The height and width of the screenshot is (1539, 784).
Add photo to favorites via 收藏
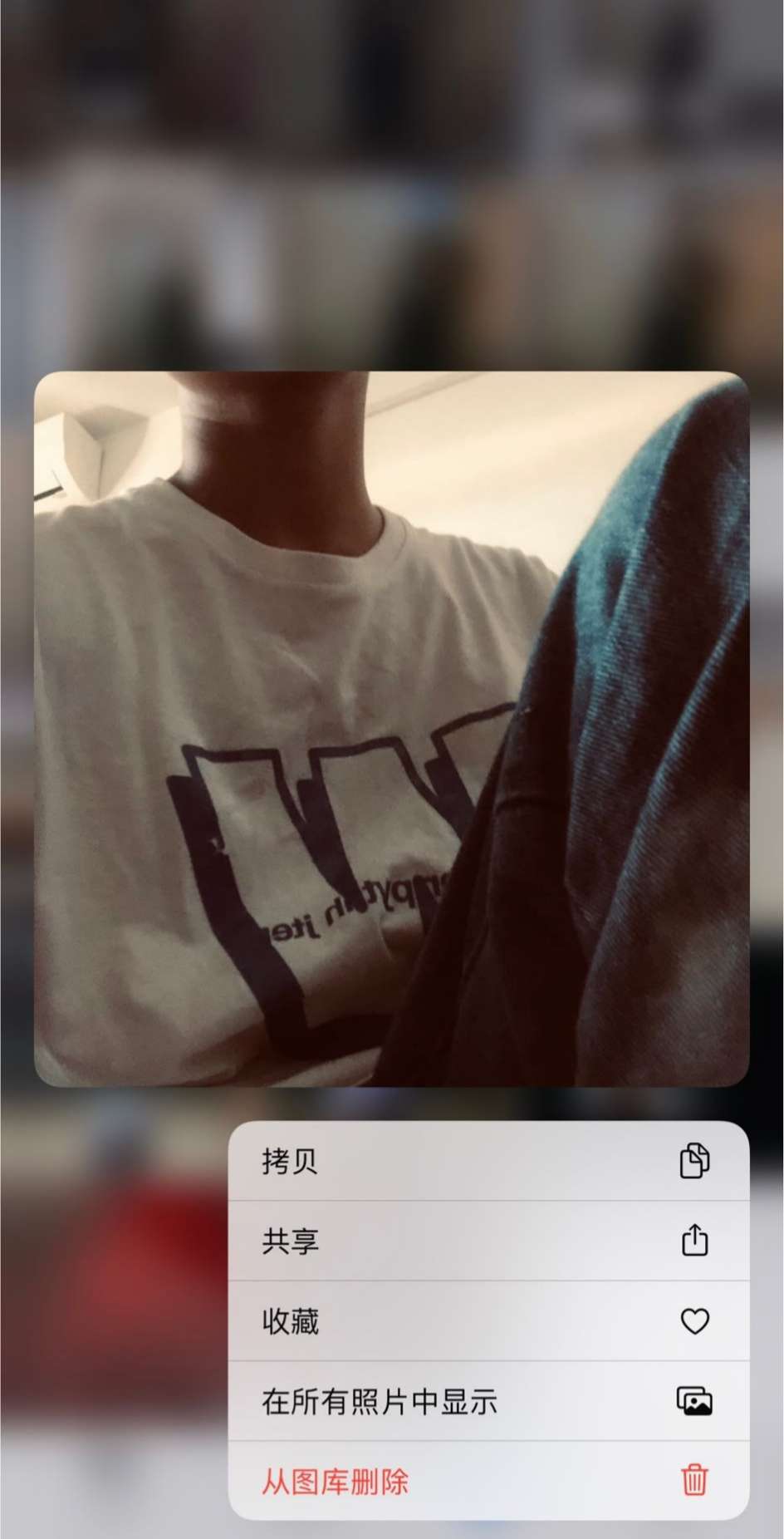point(488,1320)
